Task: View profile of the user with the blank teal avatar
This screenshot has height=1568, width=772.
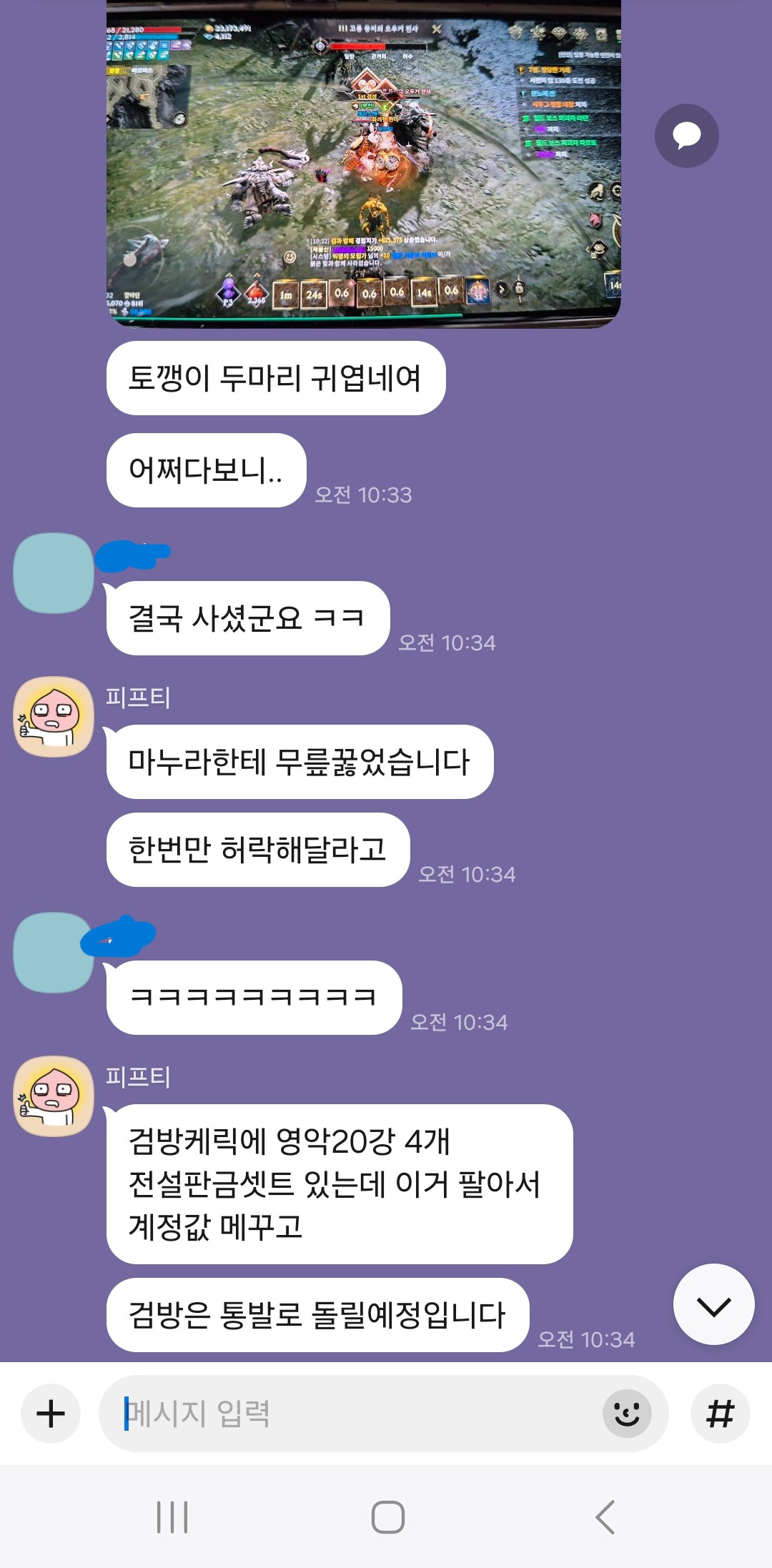Action: coord(54,573)
